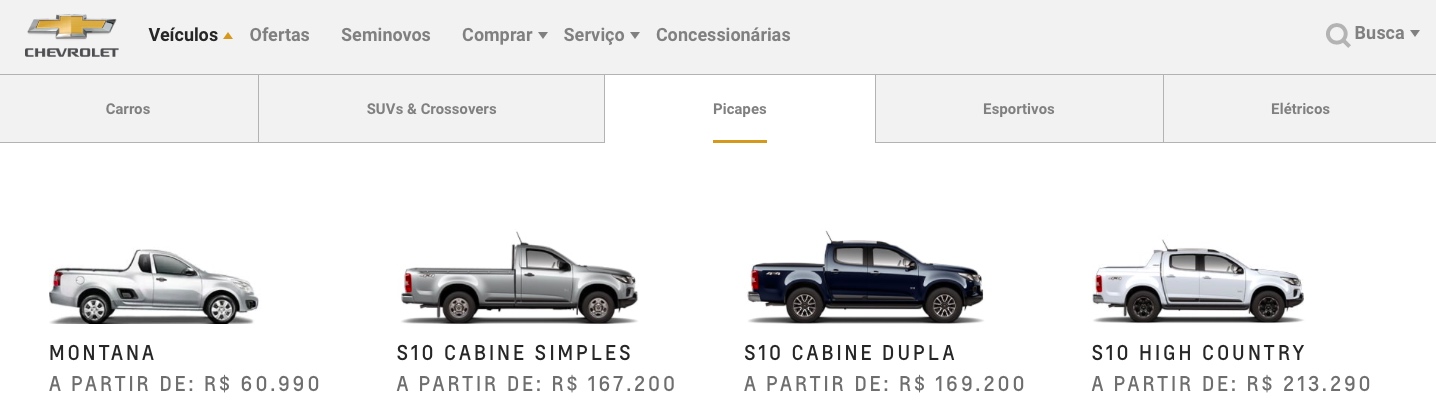Switch to the Carros tab
Screen dimensions: 1436x417
(128, 109)
